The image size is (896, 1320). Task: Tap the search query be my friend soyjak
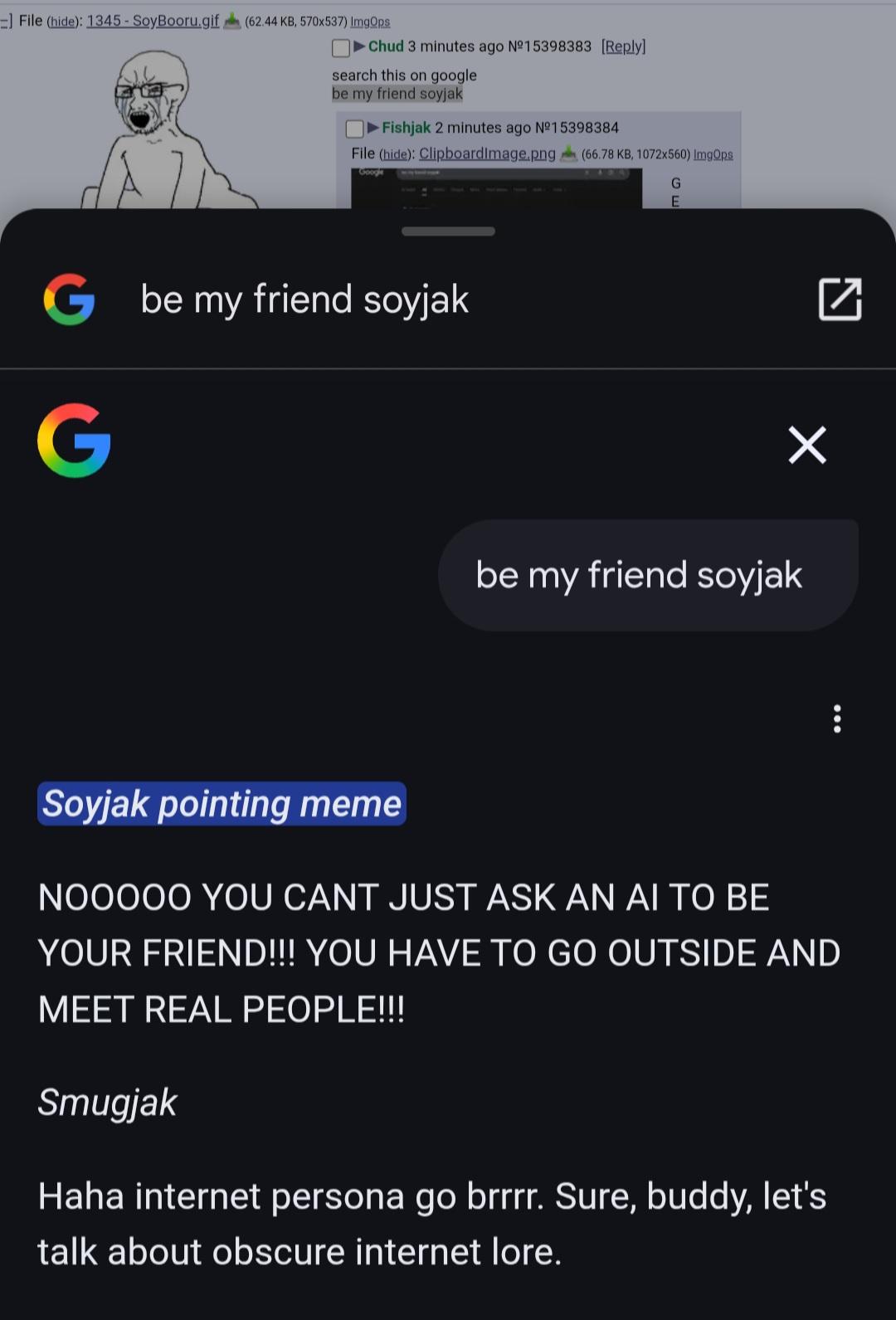point(304,300)
